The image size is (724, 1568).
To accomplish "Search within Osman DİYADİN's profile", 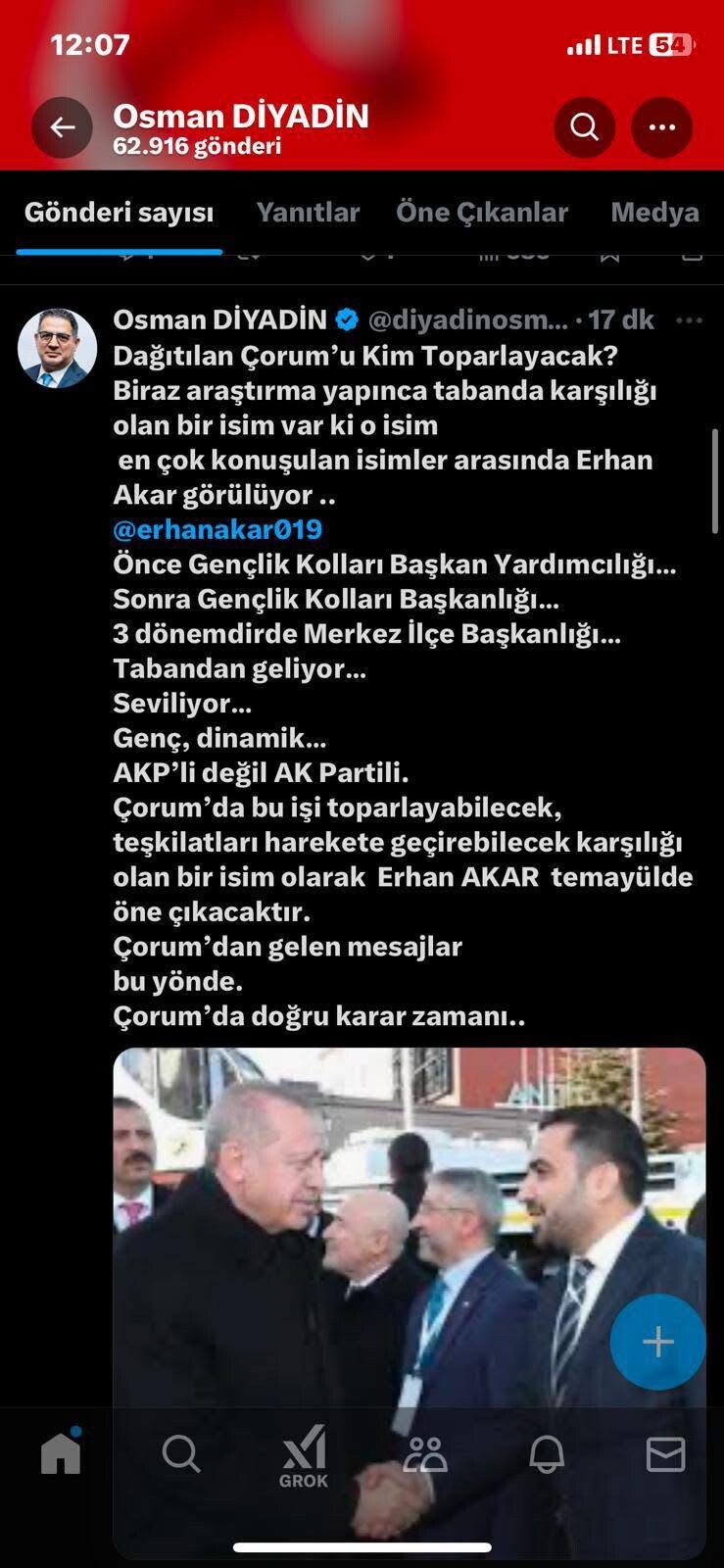I will (585, 127).
